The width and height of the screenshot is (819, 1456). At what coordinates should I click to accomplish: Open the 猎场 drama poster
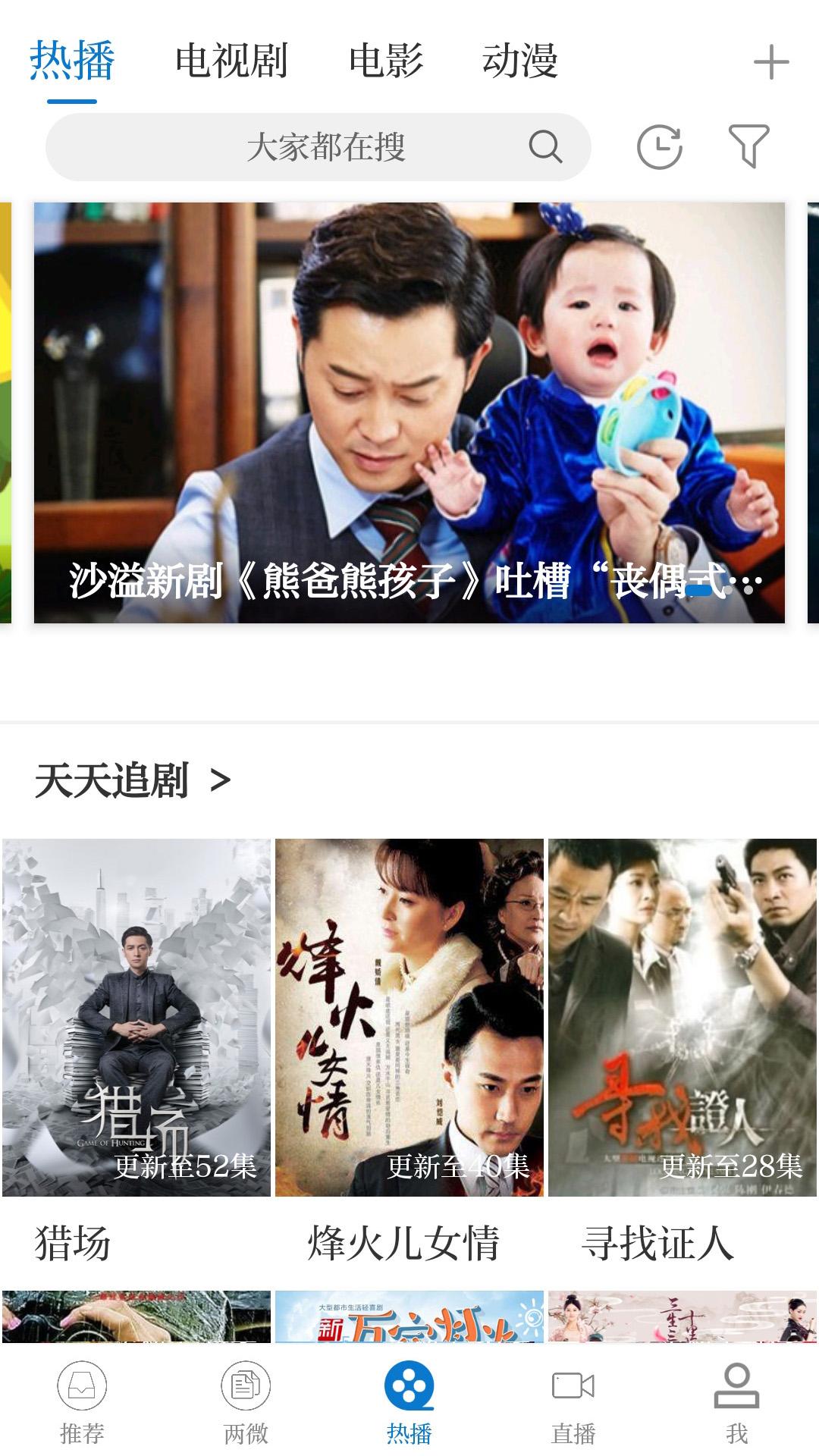tap(136, 1018)
